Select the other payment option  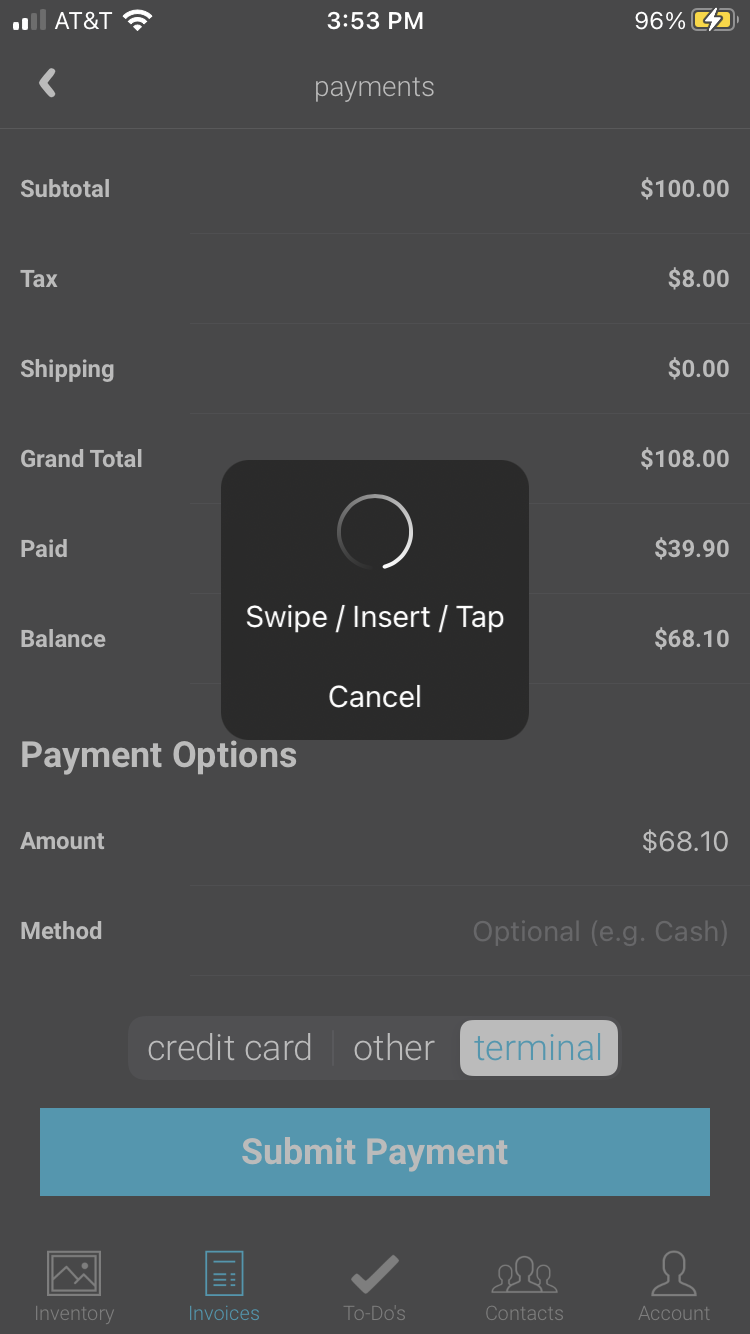point(393,1047)
